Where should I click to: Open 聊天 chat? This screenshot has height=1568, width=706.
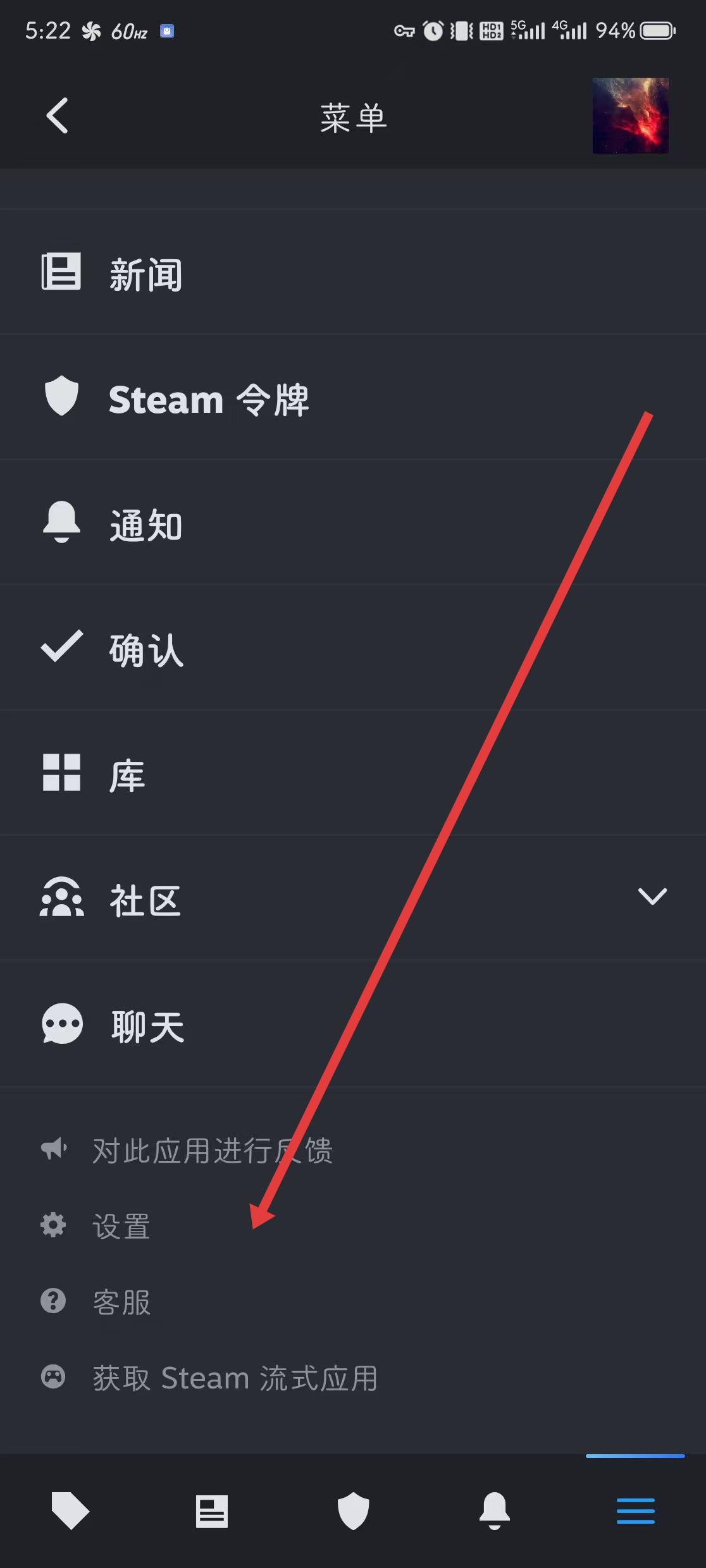pos(147,1026)
